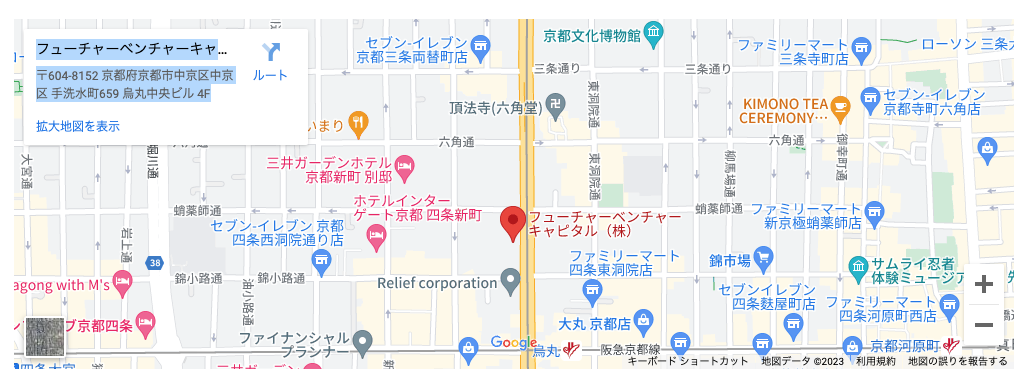Tap the 拡大地図を表示 link
This screenshot has height=383, width=1029.
(x=78, y=126)
